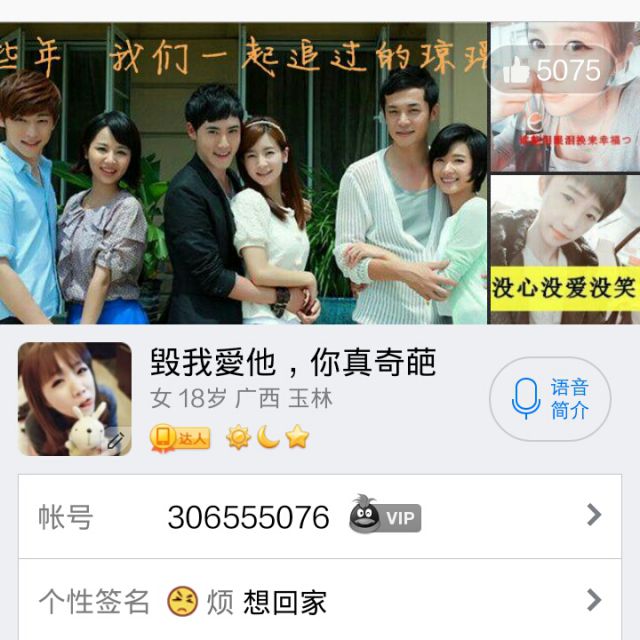Open the large group photo in the album
Image resolution: width=640 pixels, height=640 pixels.
[x=243, y=175]
